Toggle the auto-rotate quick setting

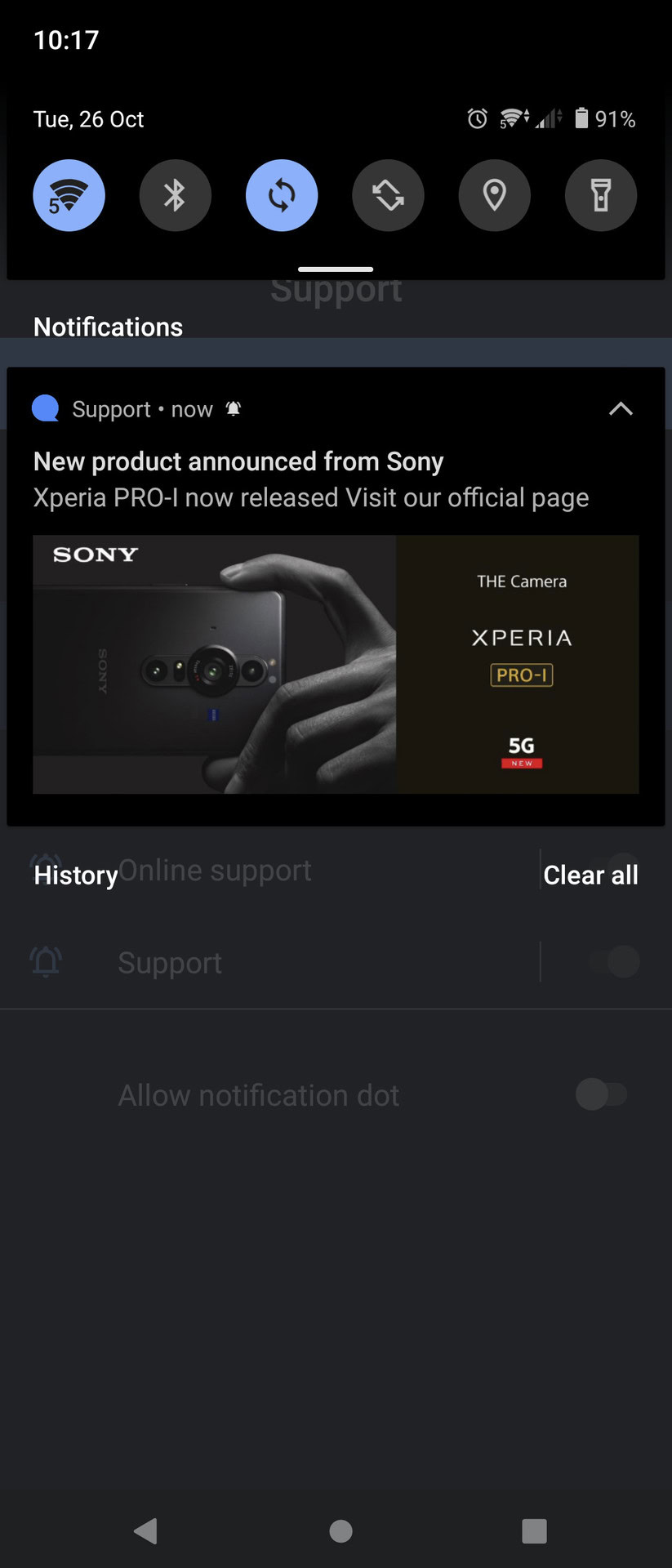[388, 195]
